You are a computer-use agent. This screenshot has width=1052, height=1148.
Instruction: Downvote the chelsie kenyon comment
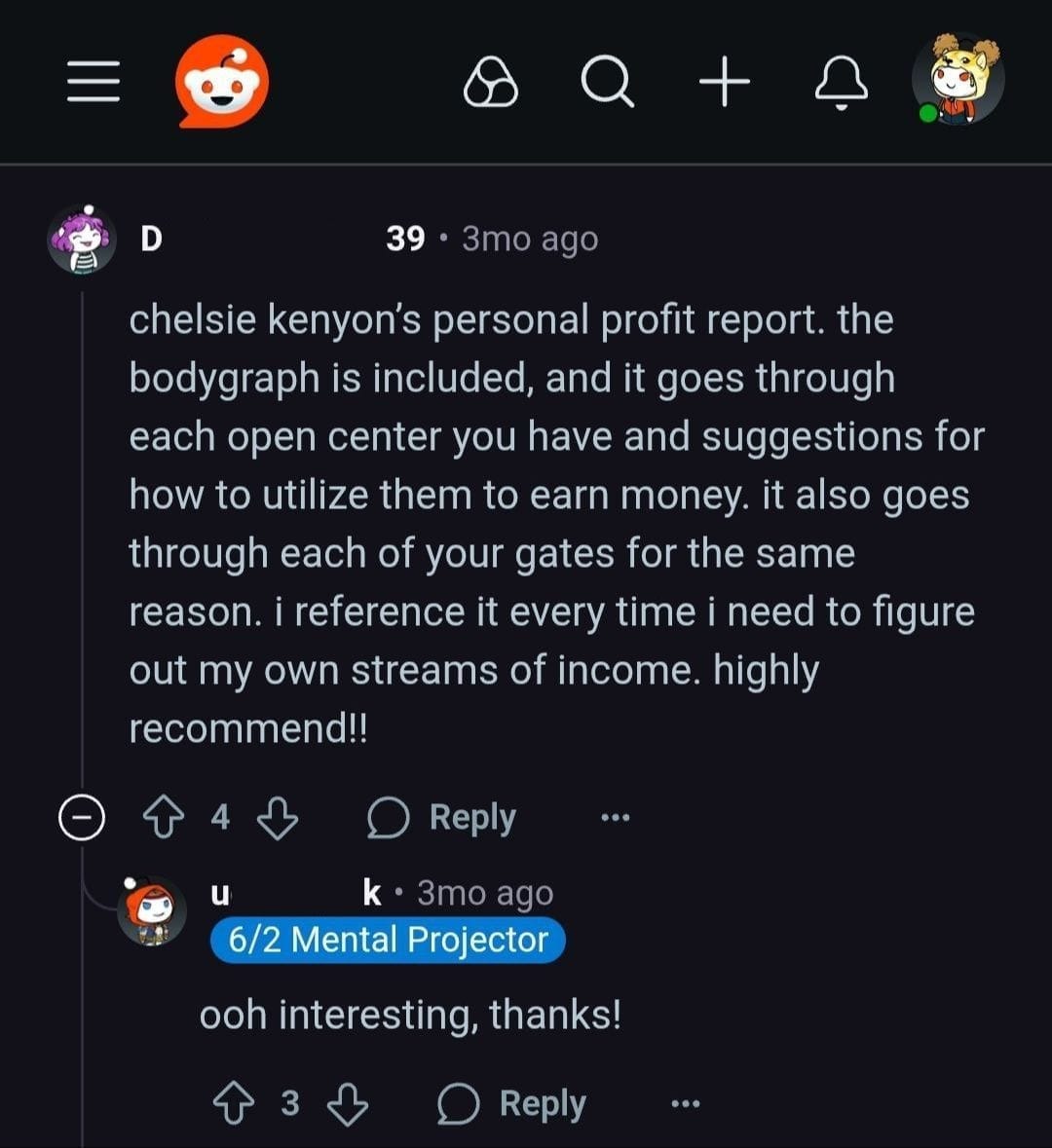(278, 818)
